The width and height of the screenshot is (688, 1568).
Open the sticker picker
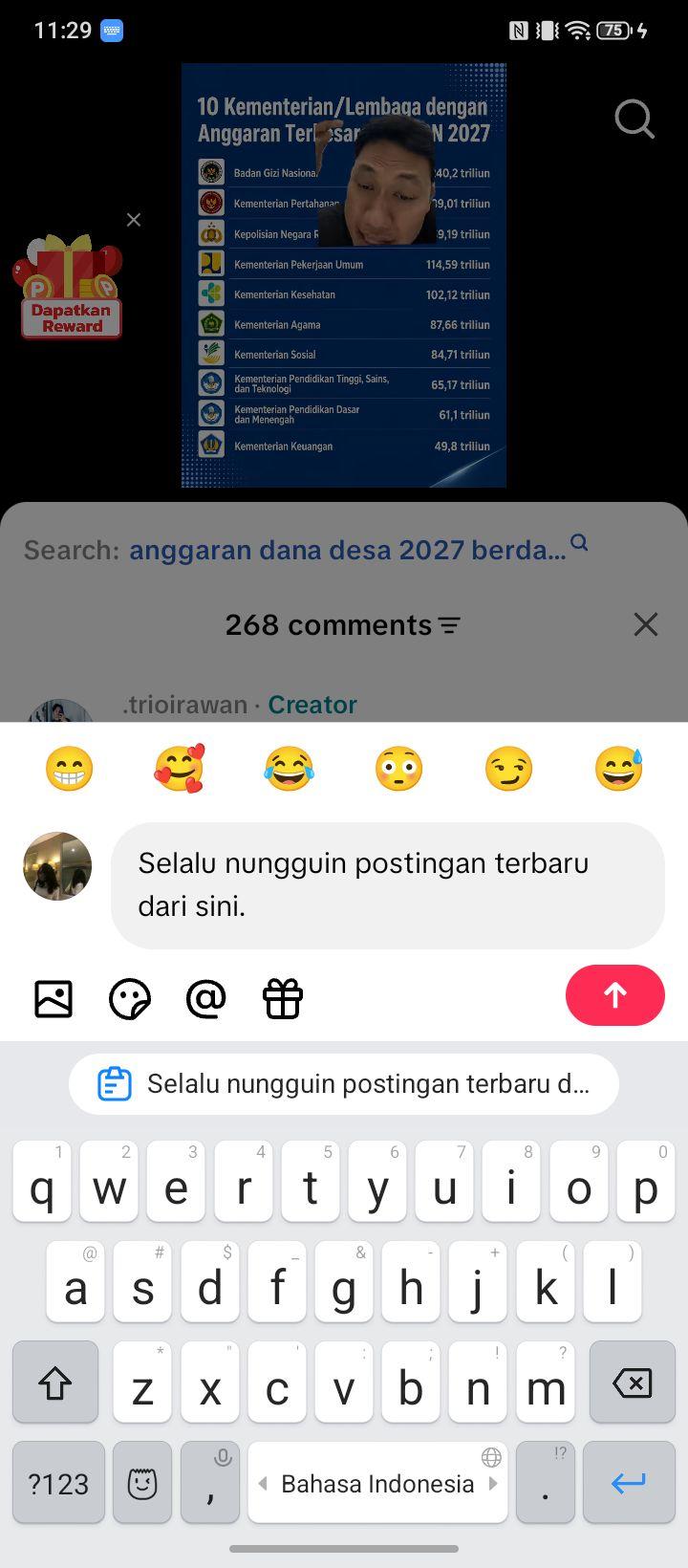[130, 999]
